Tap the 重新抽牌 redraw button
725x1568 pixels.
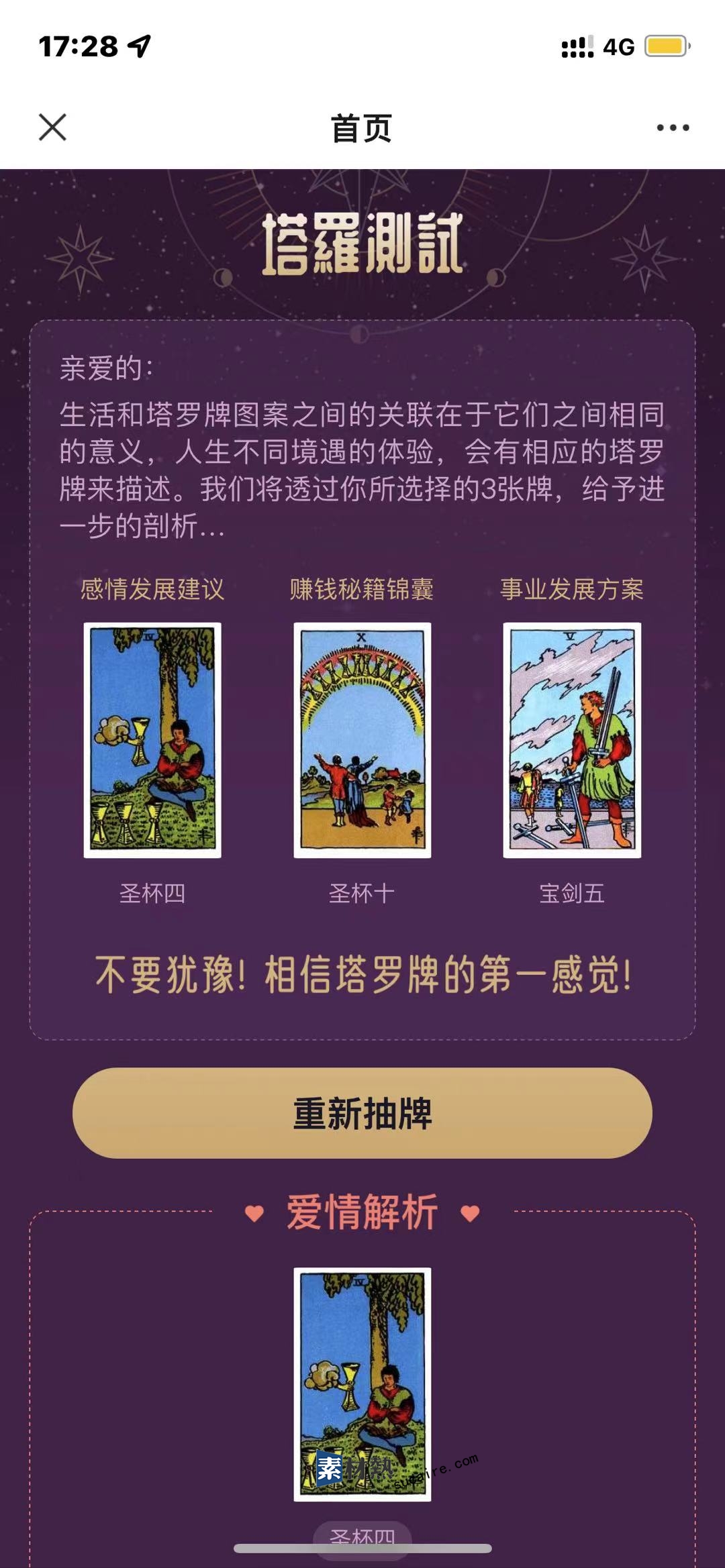click(362, 1112)
